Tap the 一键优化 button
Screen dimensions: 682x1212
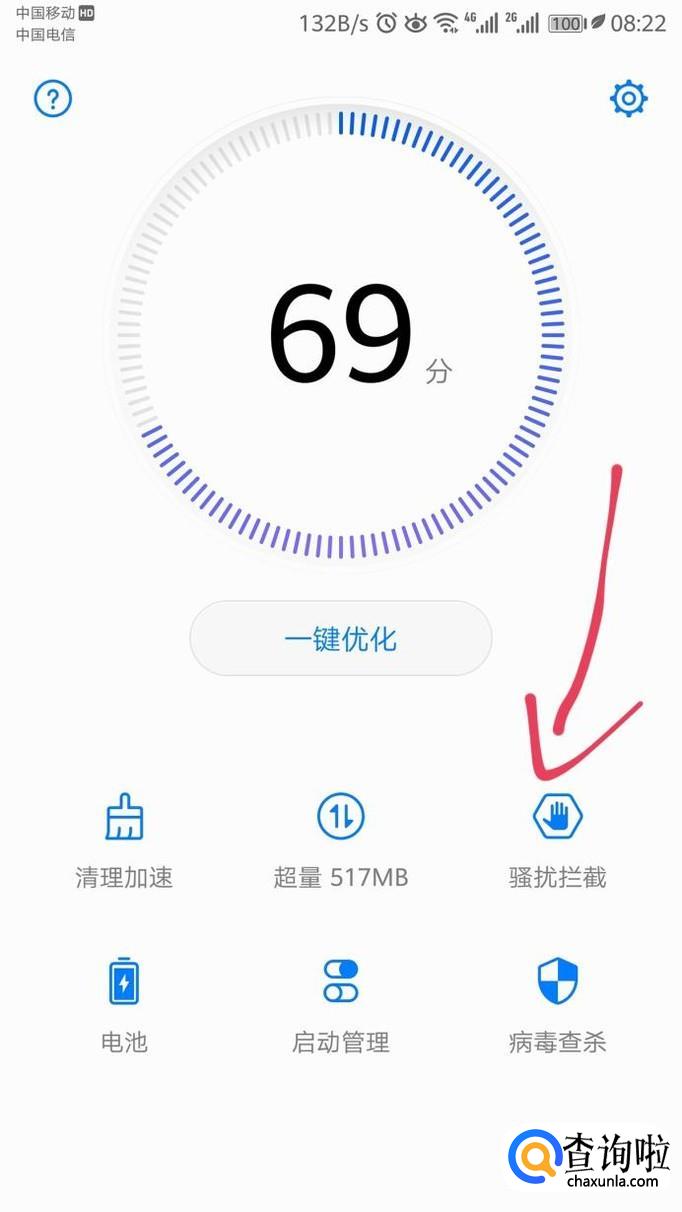(340, 639)
